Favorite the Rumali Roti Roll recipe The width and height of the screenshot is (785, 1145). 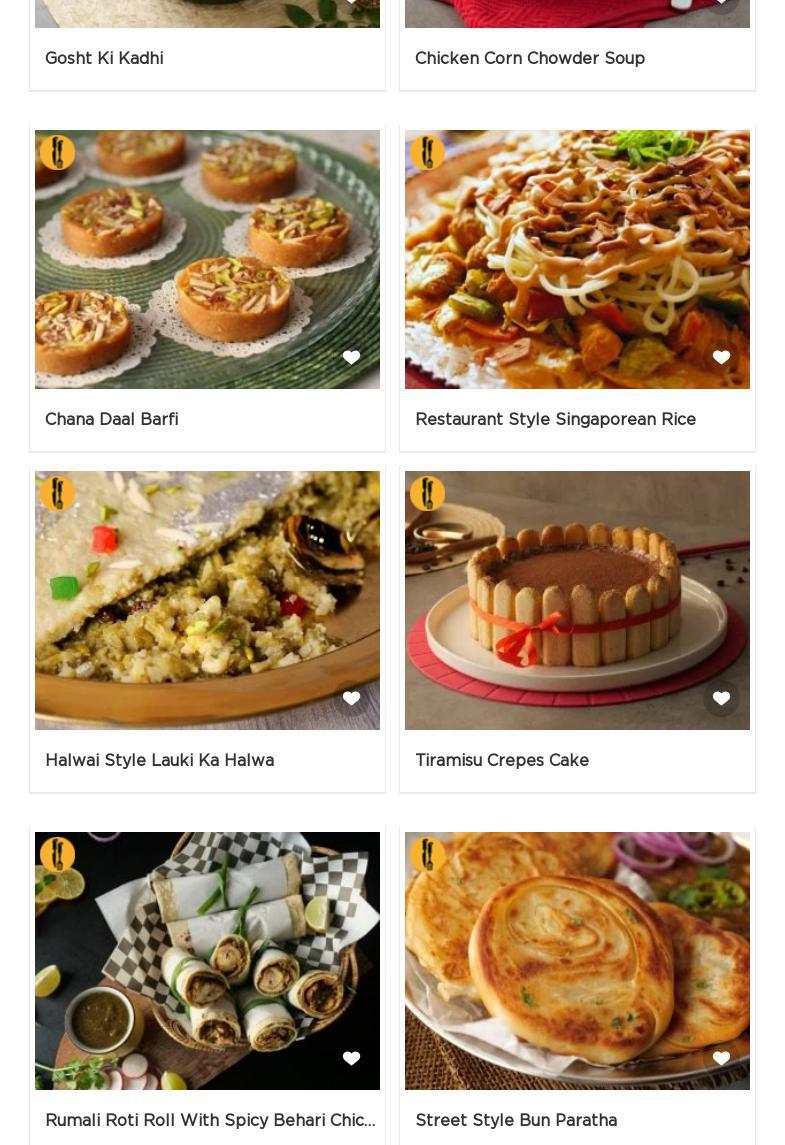(351, 1058)
